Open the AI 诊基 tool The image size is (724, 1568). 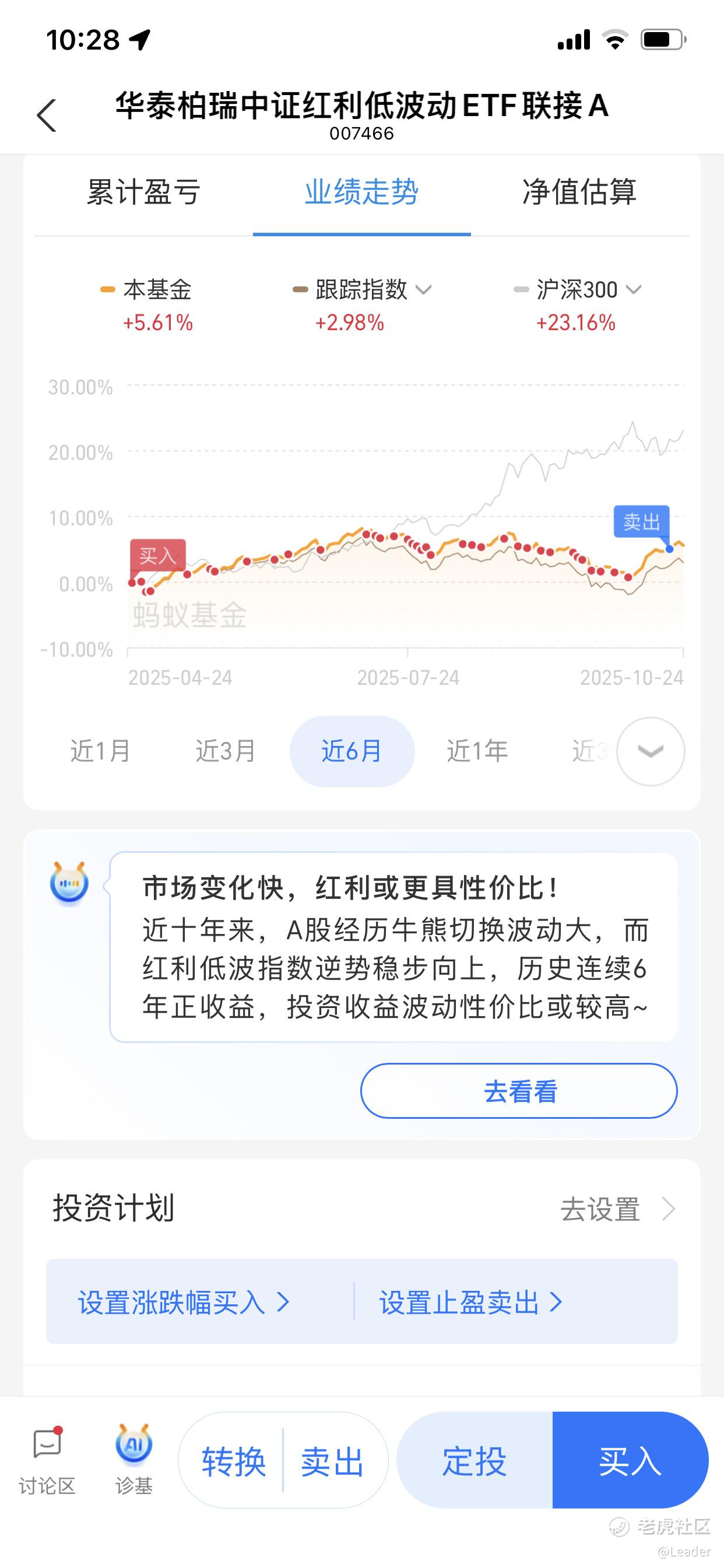(134, 1459)
